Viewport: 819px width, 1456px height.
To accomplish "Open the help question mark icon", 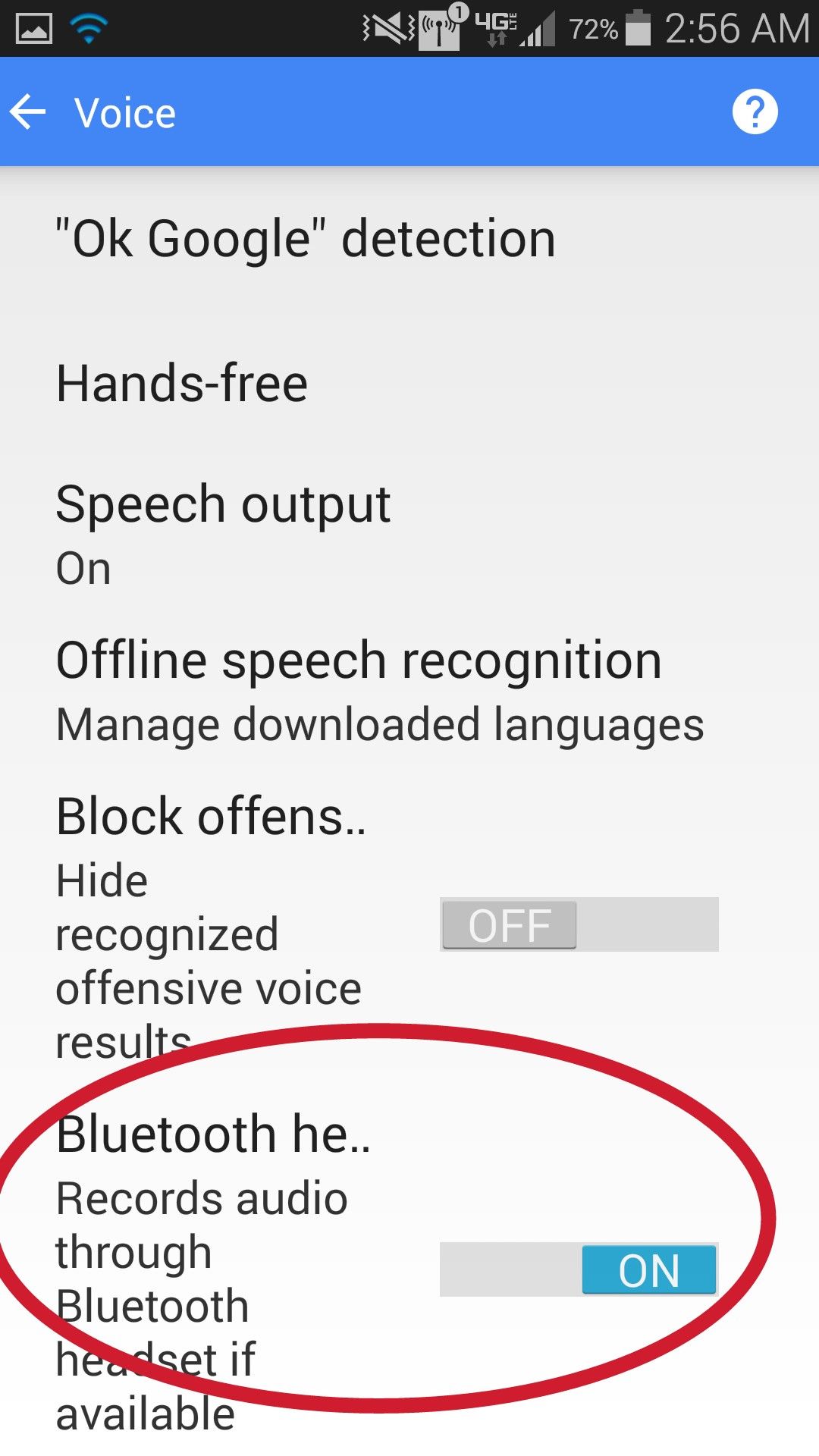I will (755, 112).
